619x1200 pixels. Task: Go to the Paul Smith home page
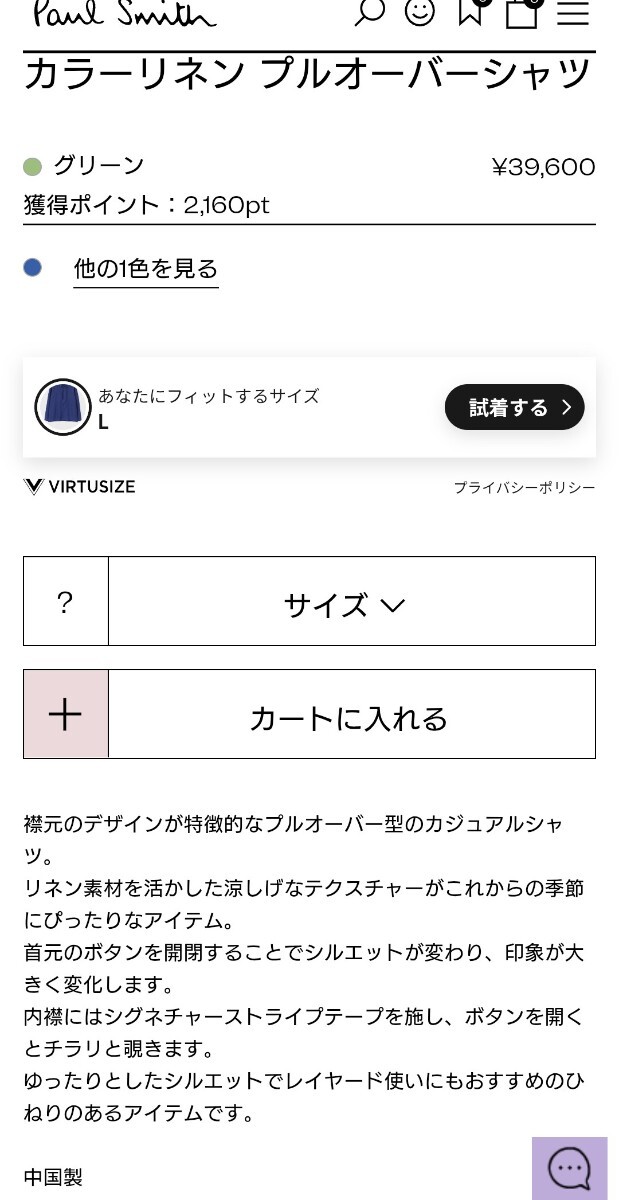[125, 14]
